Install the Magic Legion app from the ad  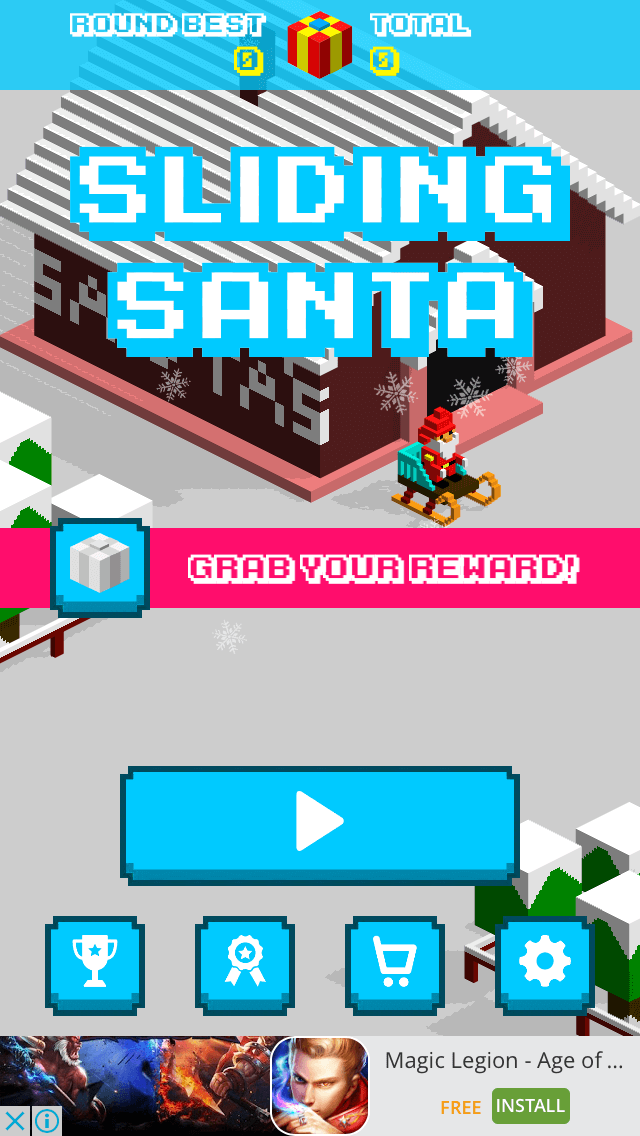click(x=531, y=1106)
